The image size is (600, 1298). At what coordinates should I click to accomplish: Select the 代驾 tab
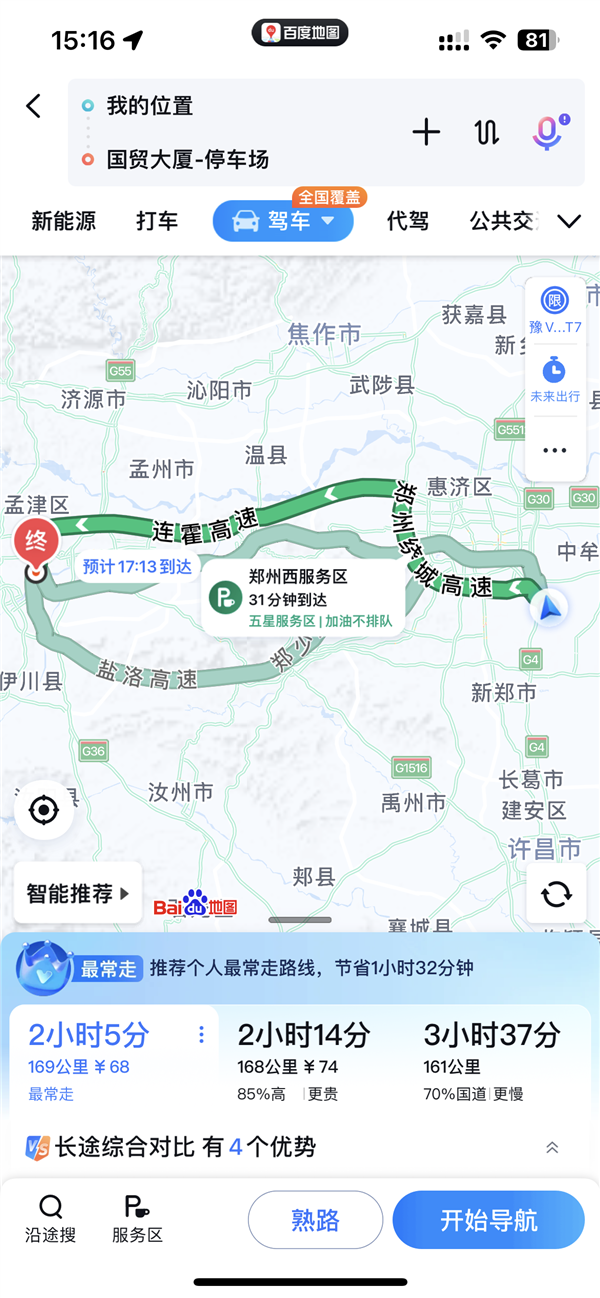point(408,221)
